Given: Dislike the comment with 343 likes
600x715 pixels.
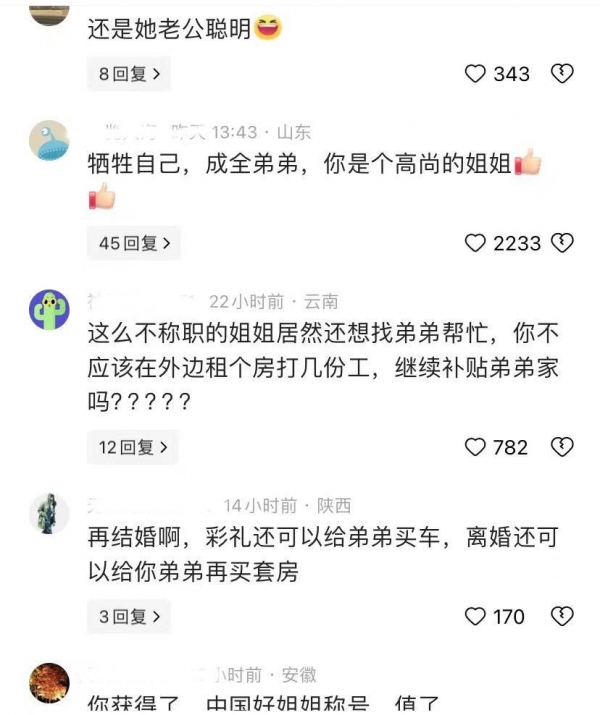Looking at the screenshot, I should [562, 74].
